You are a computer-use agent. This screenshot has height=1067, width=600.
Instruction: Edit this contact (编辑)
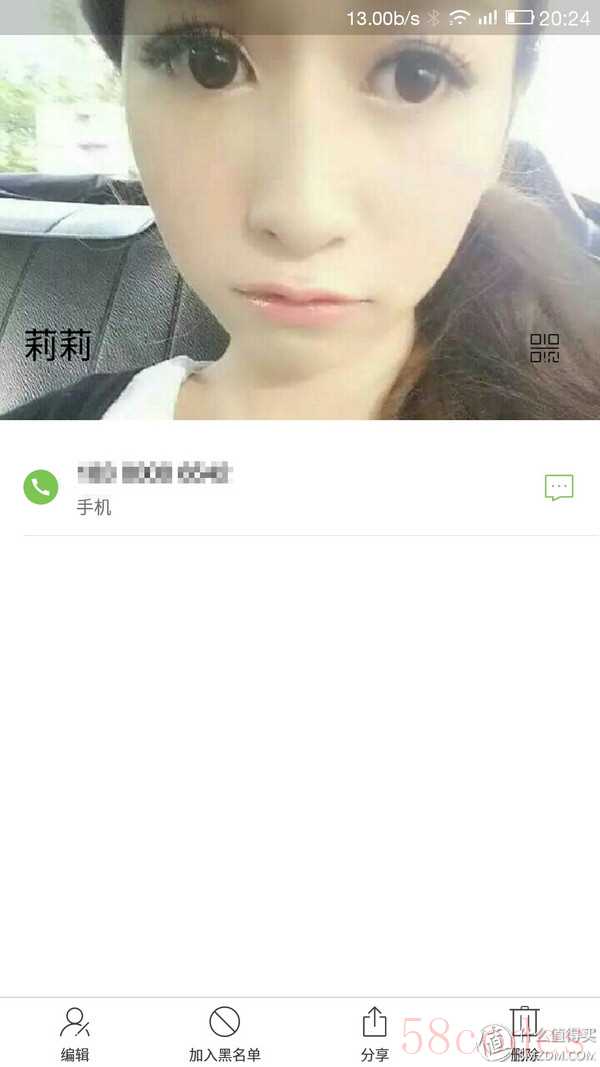tap(75, 1032)
